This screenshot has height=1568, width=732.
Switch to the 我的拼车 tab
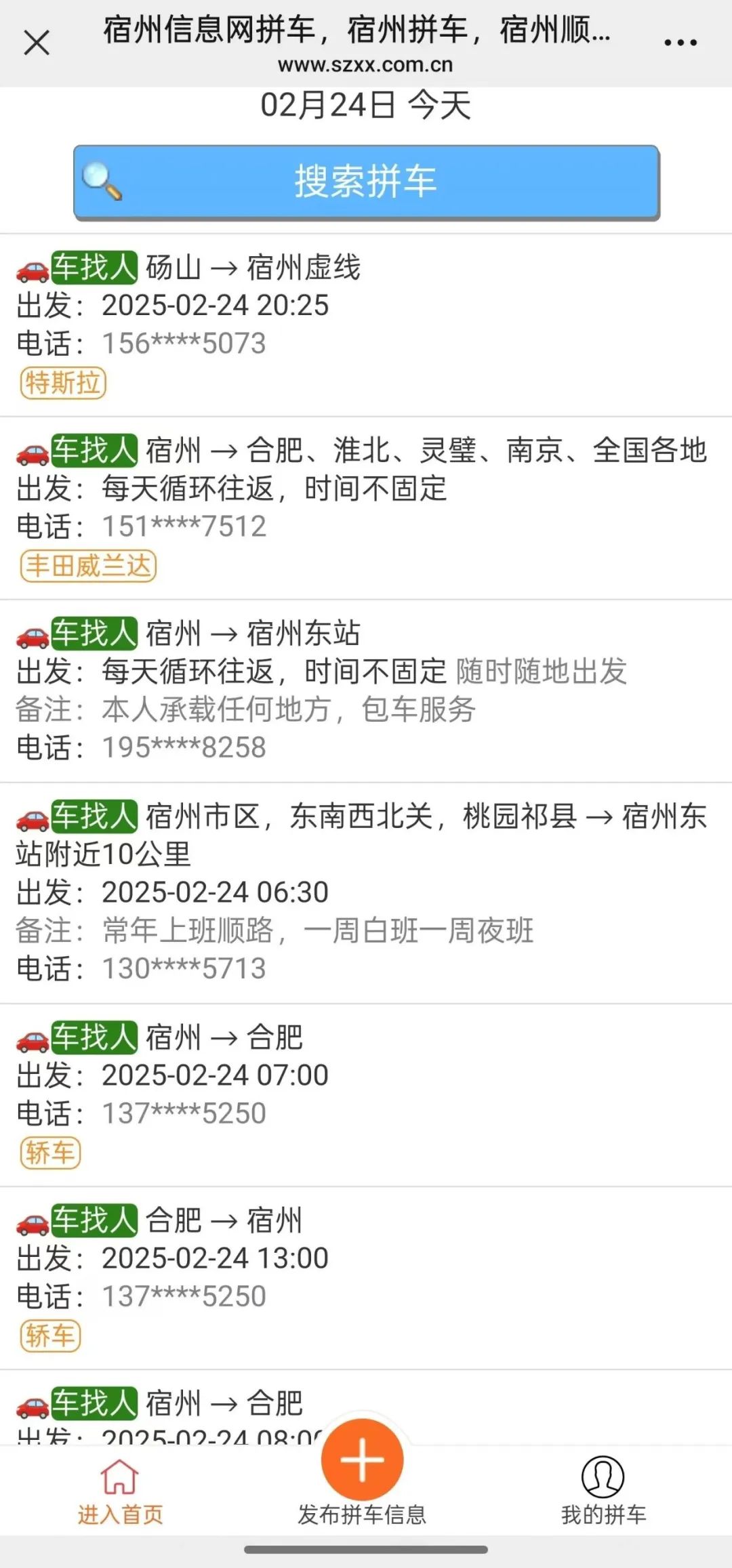click(603, 1491)
